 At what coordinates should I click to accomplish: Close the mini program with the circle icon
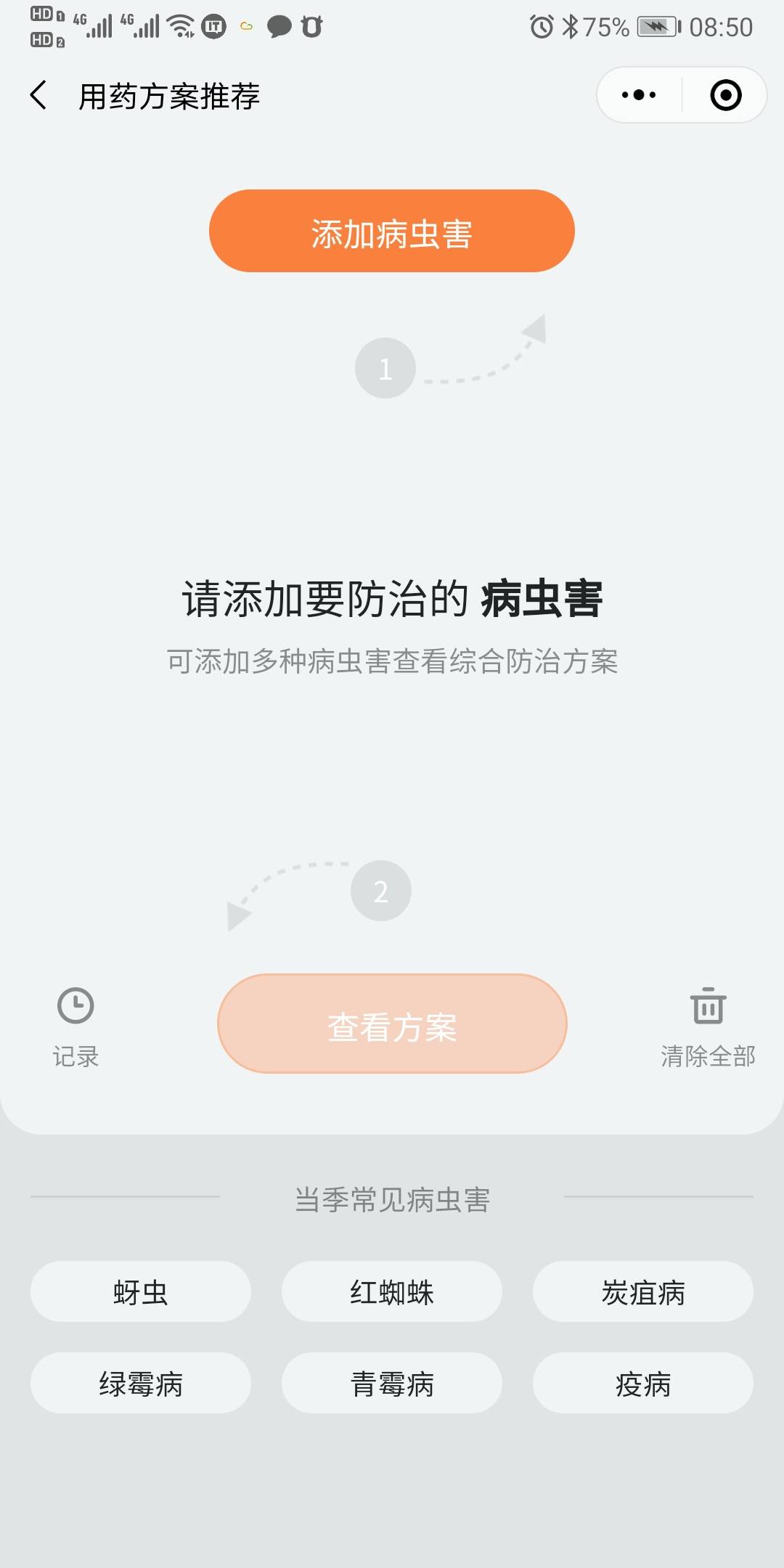pyautogui.click(x=725, y=95)
